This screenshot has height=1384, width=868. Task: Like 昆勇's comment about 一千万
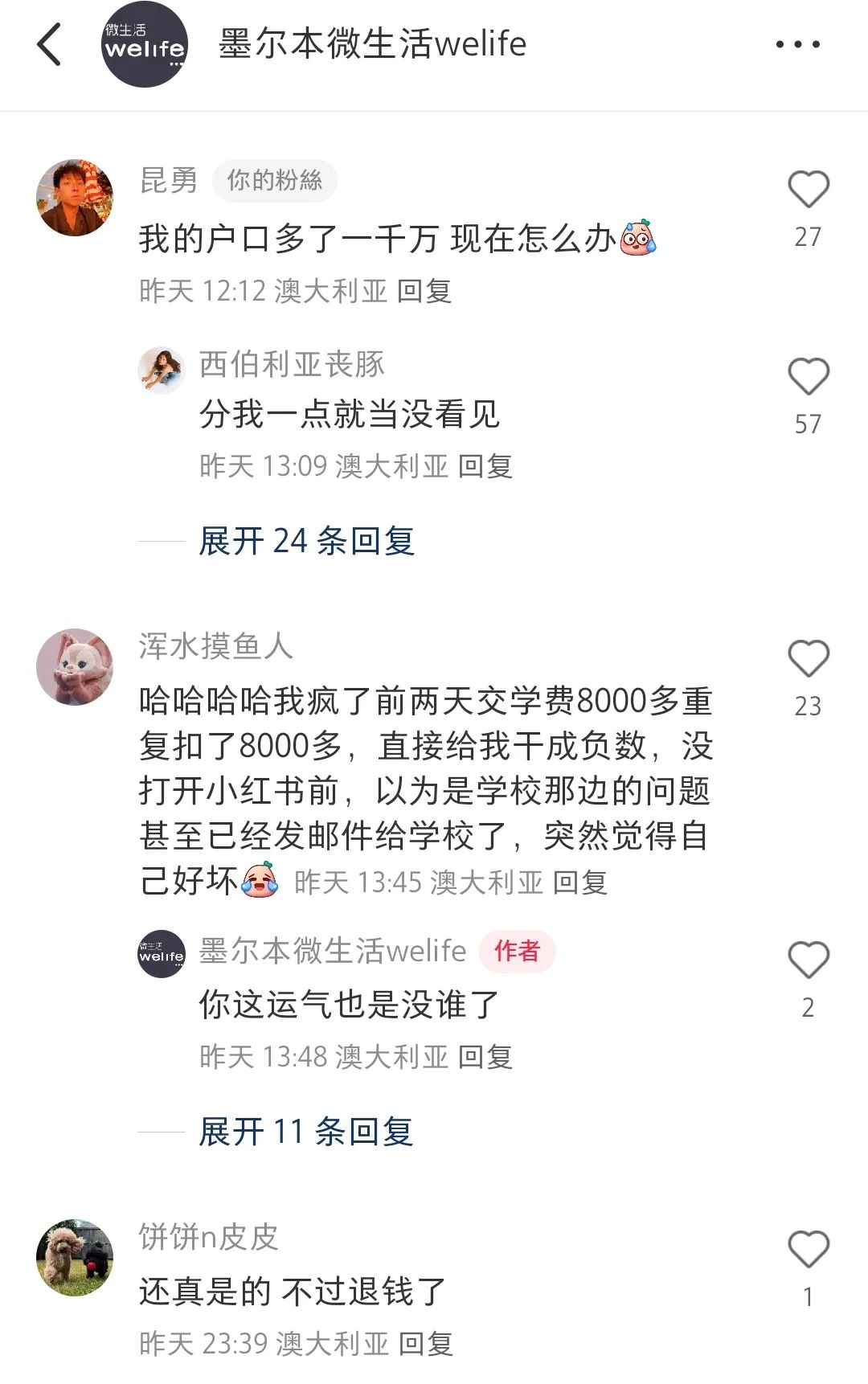(x=808, y=190)
